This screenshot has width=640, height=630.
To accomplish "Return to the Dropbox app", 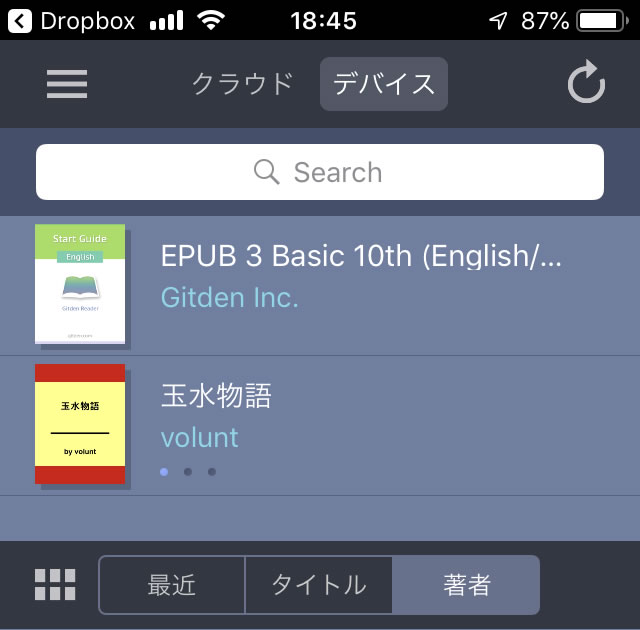I will tap(72, 20).
